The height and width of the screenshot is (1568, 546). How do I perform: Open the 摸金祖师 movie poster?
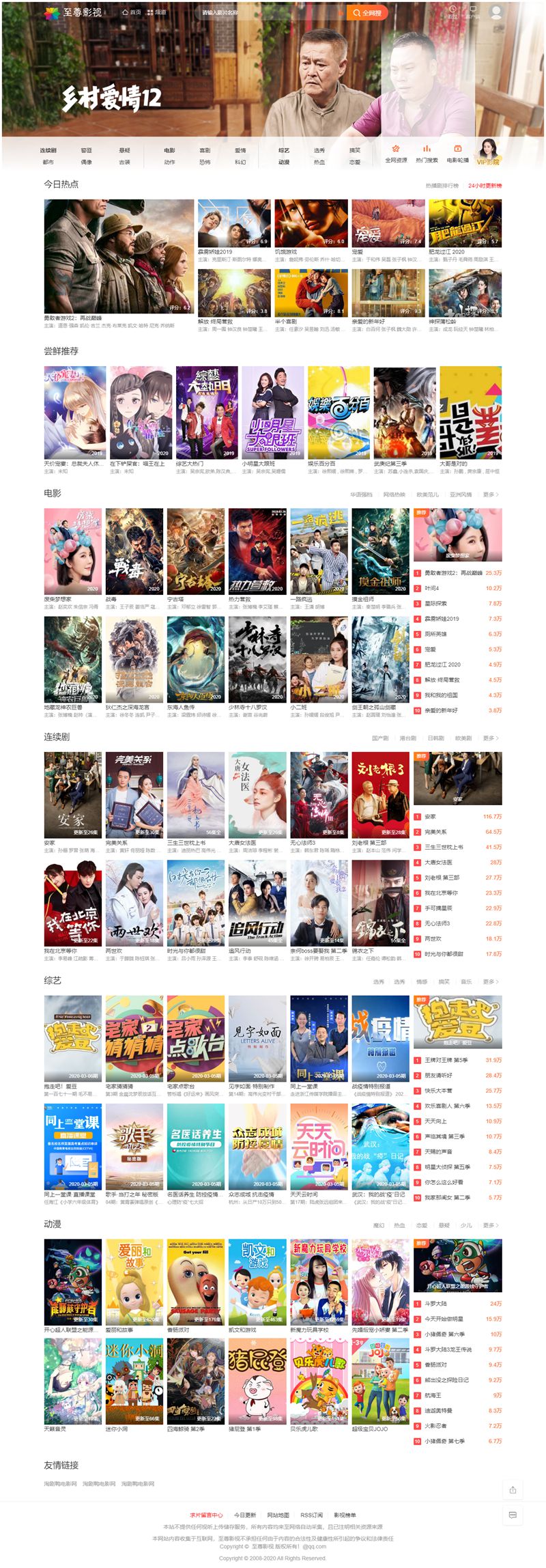point(380,550)
